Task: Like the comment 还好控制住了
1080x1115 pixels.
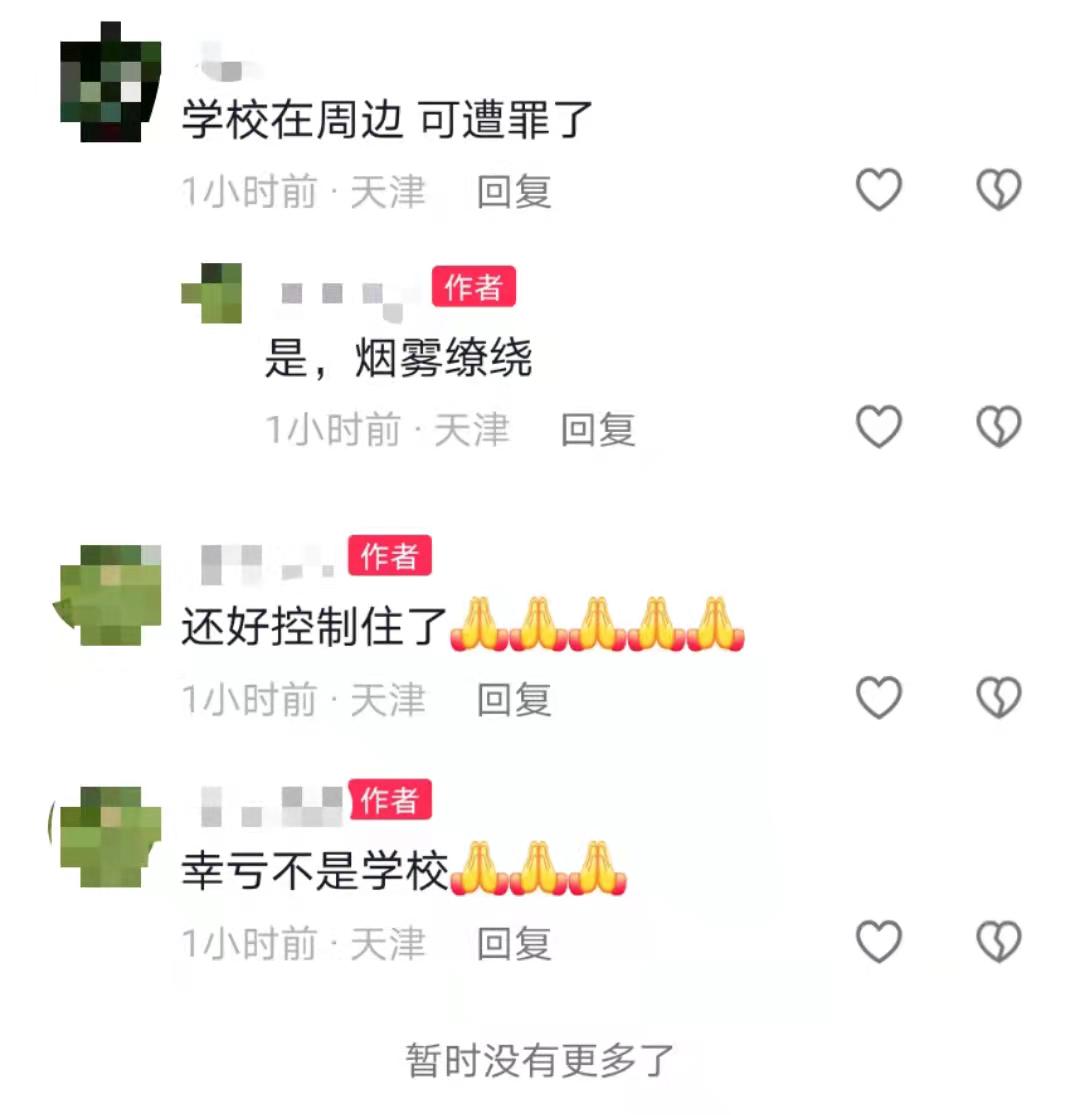Action: point(879,698)
